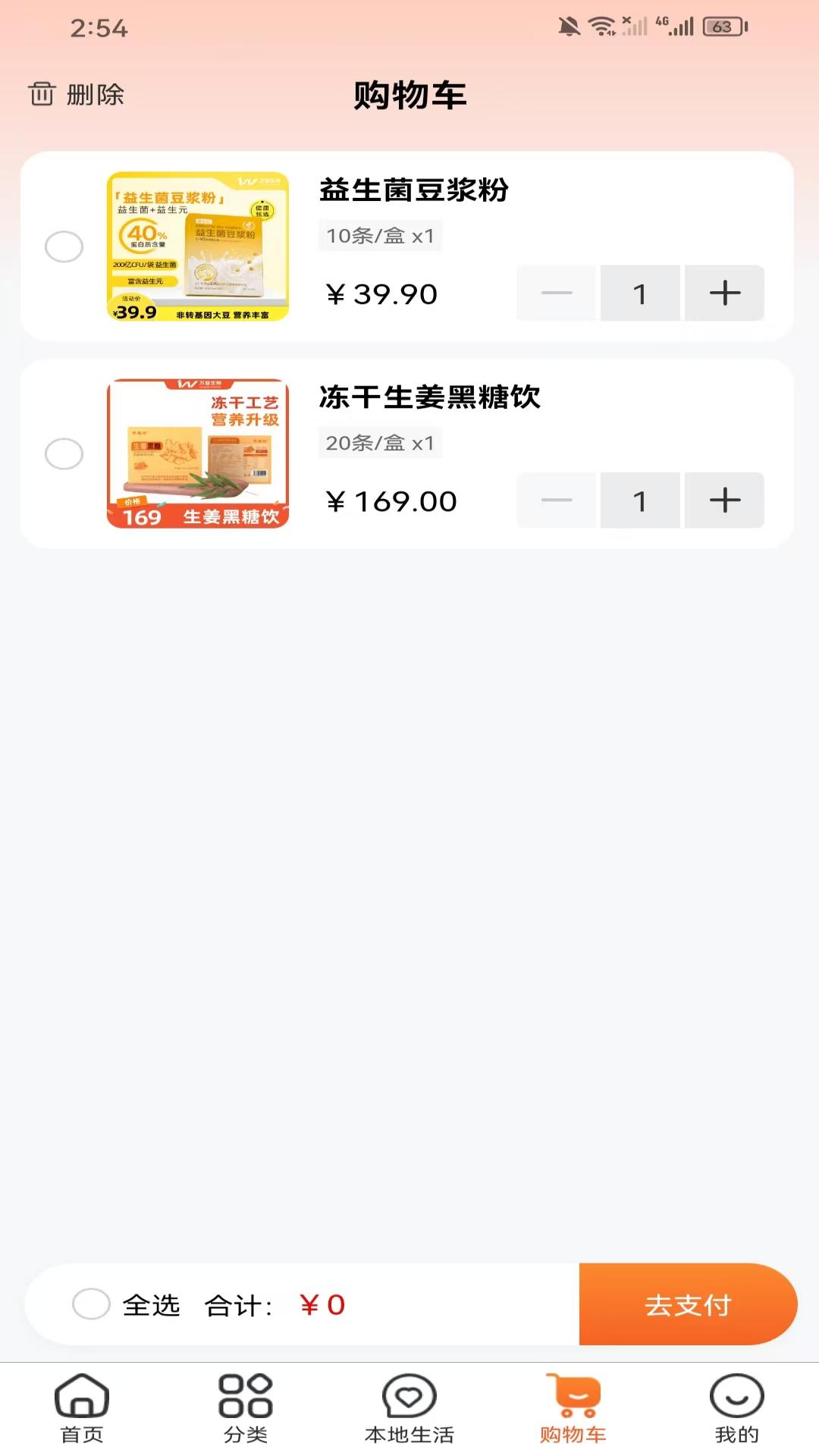
Task: Click the 删除 delete text link
Action: [97, 94]
